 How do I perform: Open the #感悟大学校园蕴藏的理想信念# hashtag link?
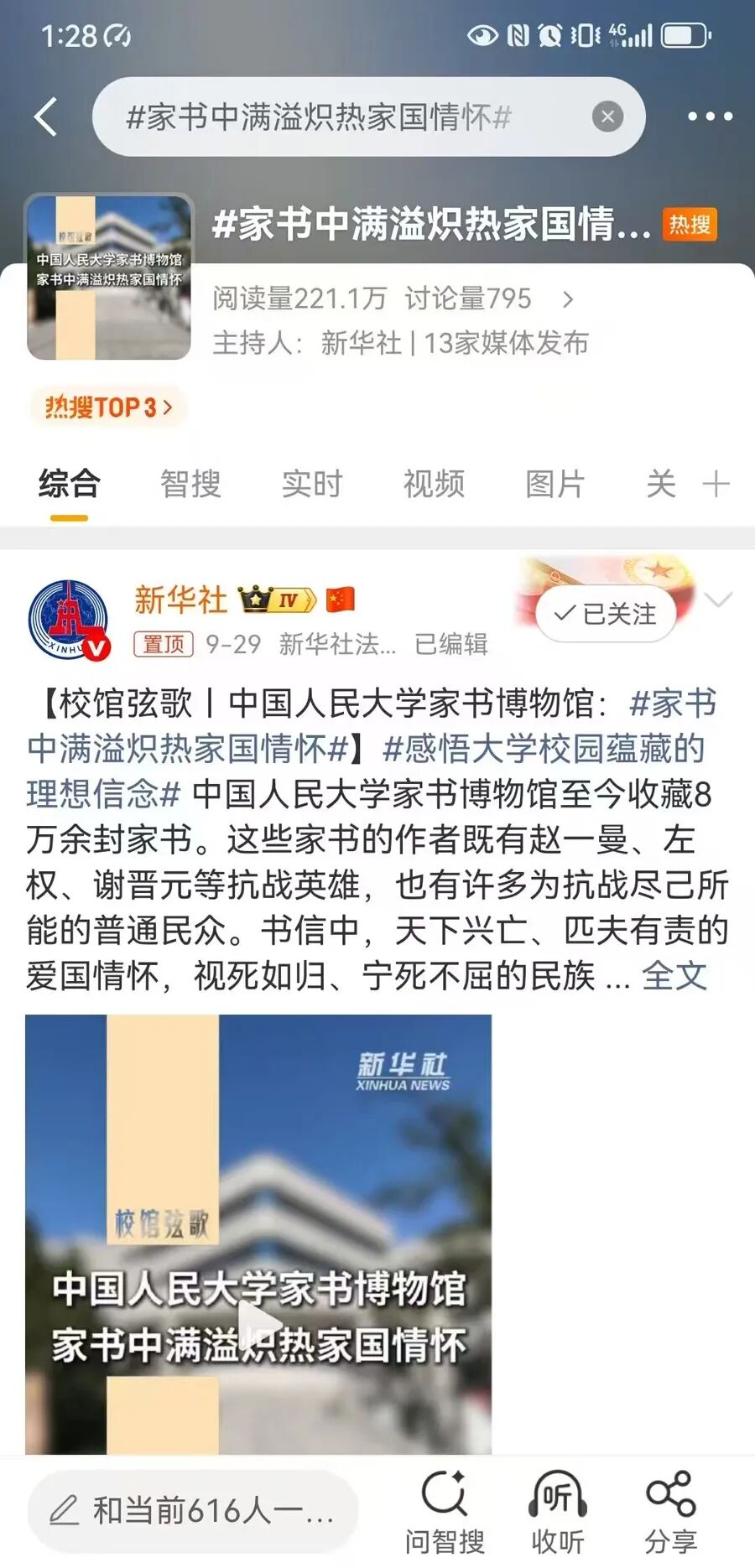pos(543,749)
